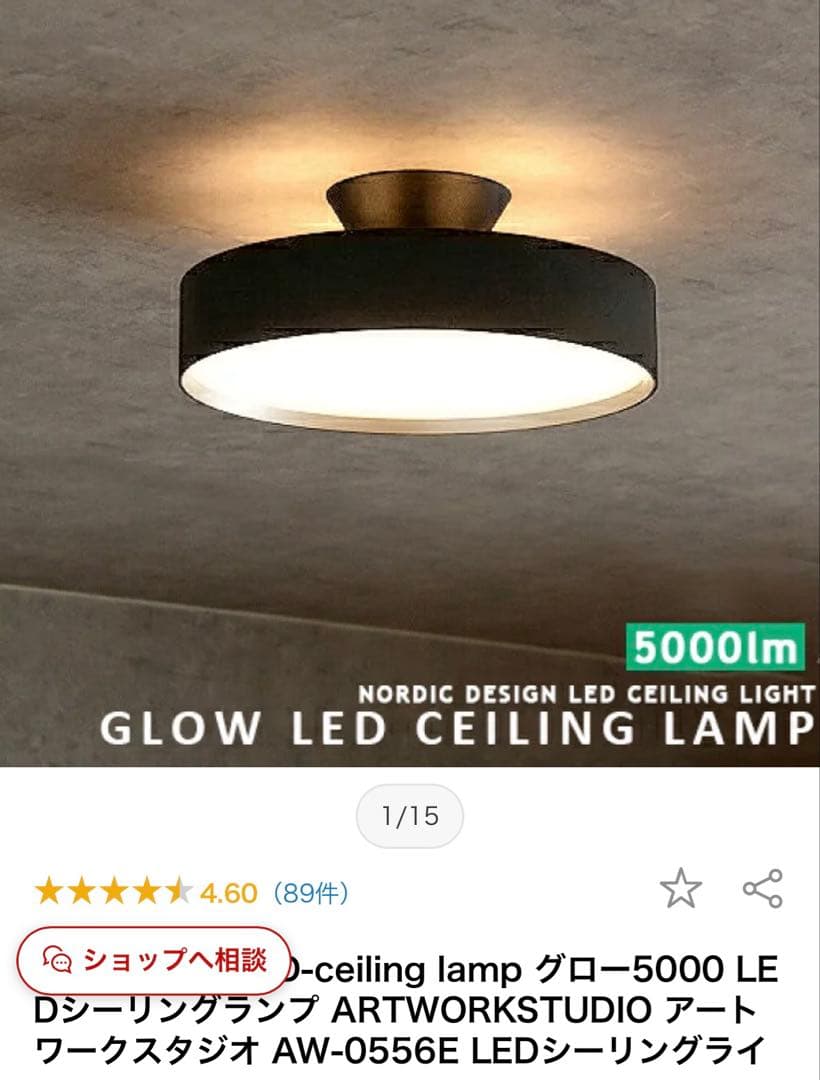
Task: Open the Glow LED ceiling lamp product image
Action: click(410, 380)
